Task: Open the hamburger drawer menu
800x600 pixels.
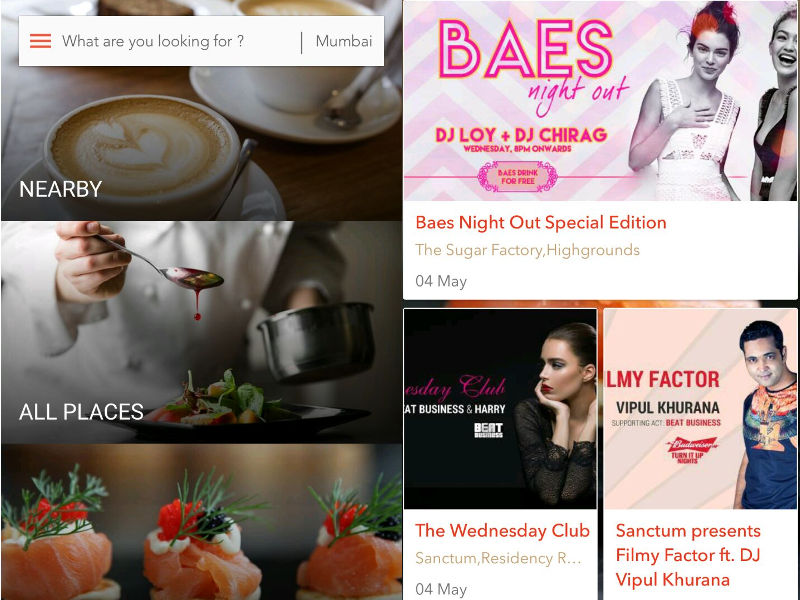Action: (40, 41)
